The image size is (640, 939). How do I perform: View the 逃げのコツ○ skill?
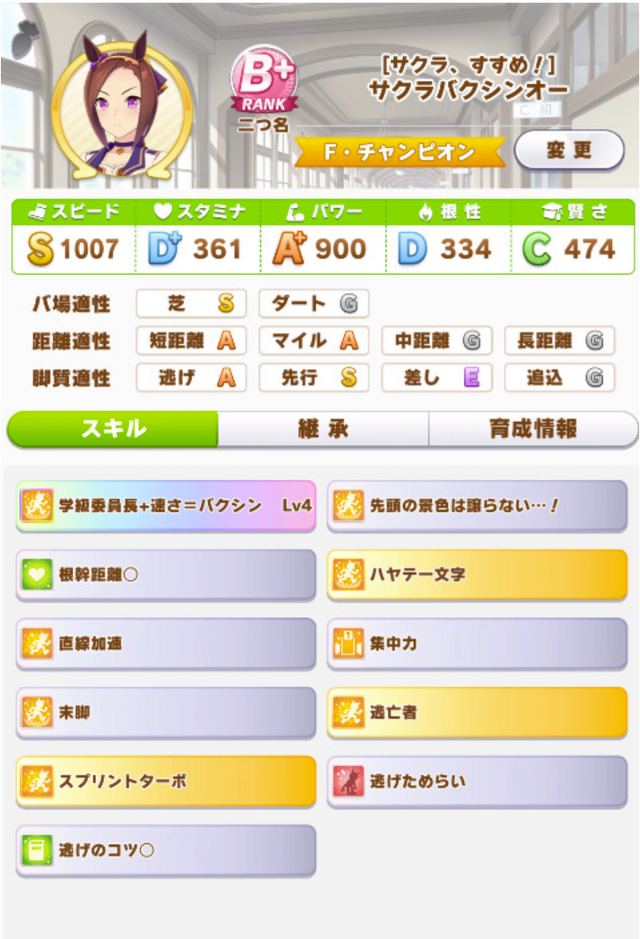(166, 850)
